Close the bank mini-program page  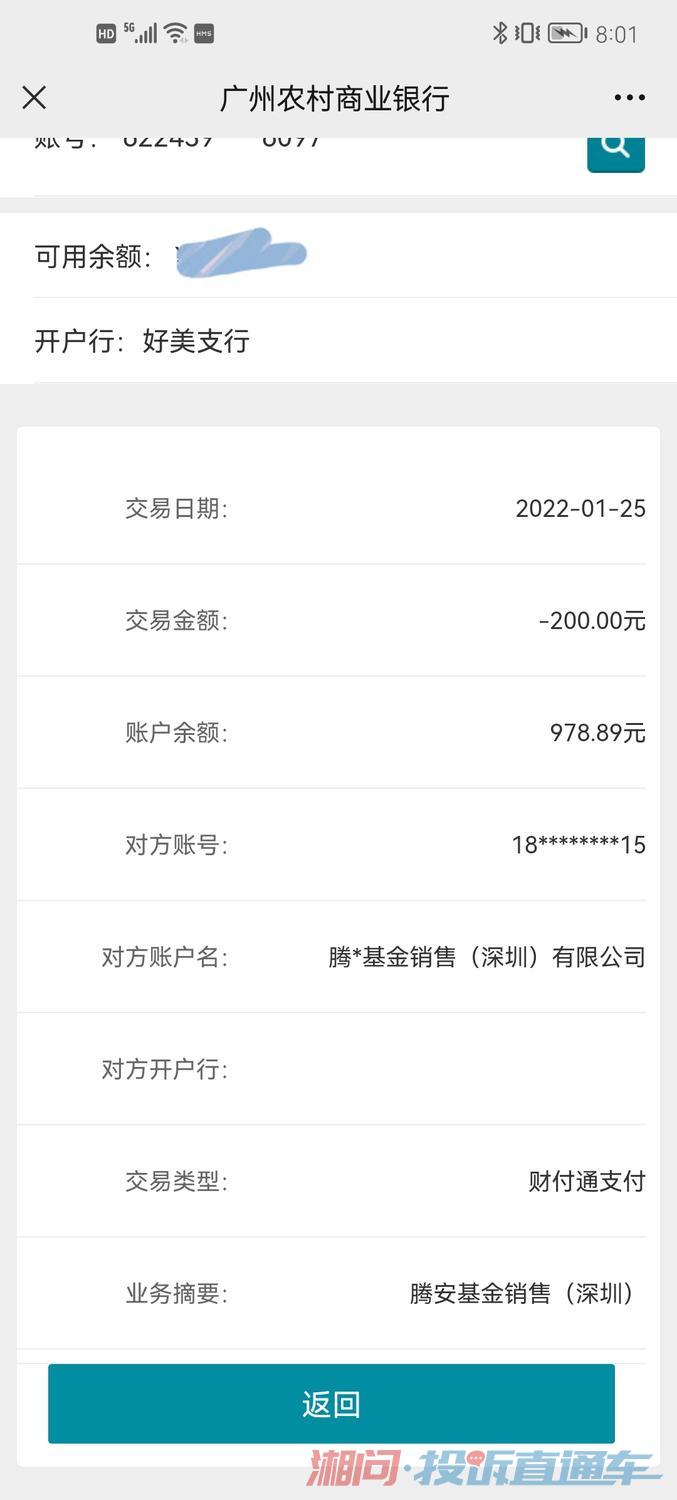pos(34,97)
